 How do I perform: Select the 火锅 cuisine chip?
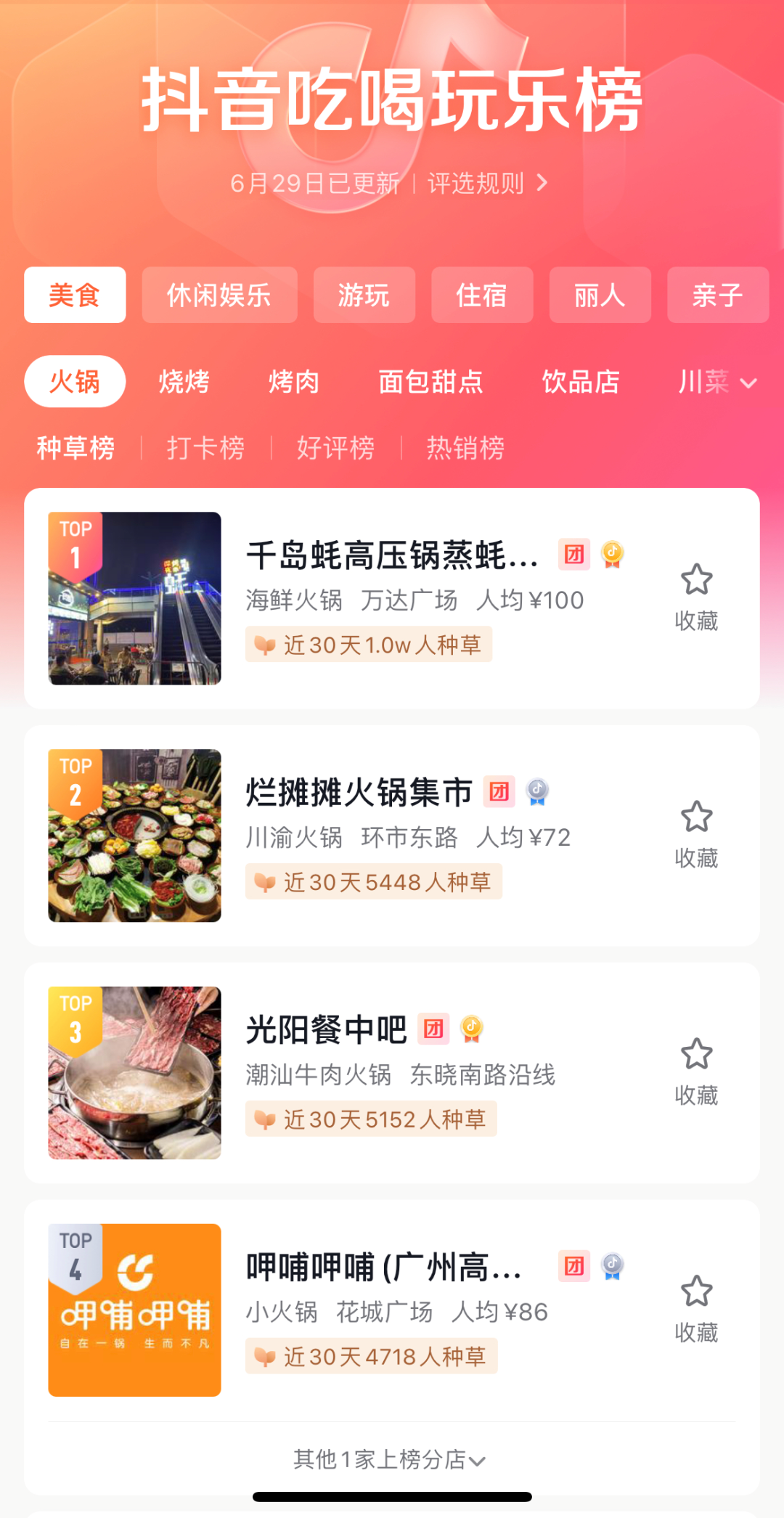tap(75, 382)
